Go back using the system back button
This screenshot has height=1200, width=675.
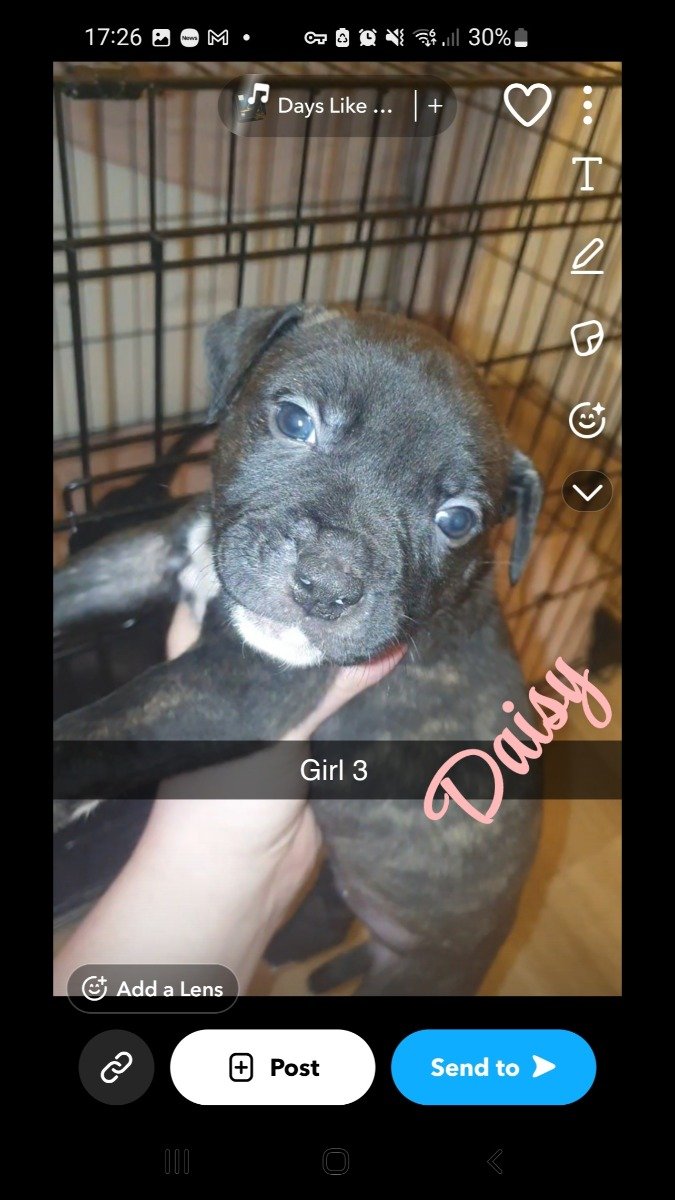[495, 1161]
